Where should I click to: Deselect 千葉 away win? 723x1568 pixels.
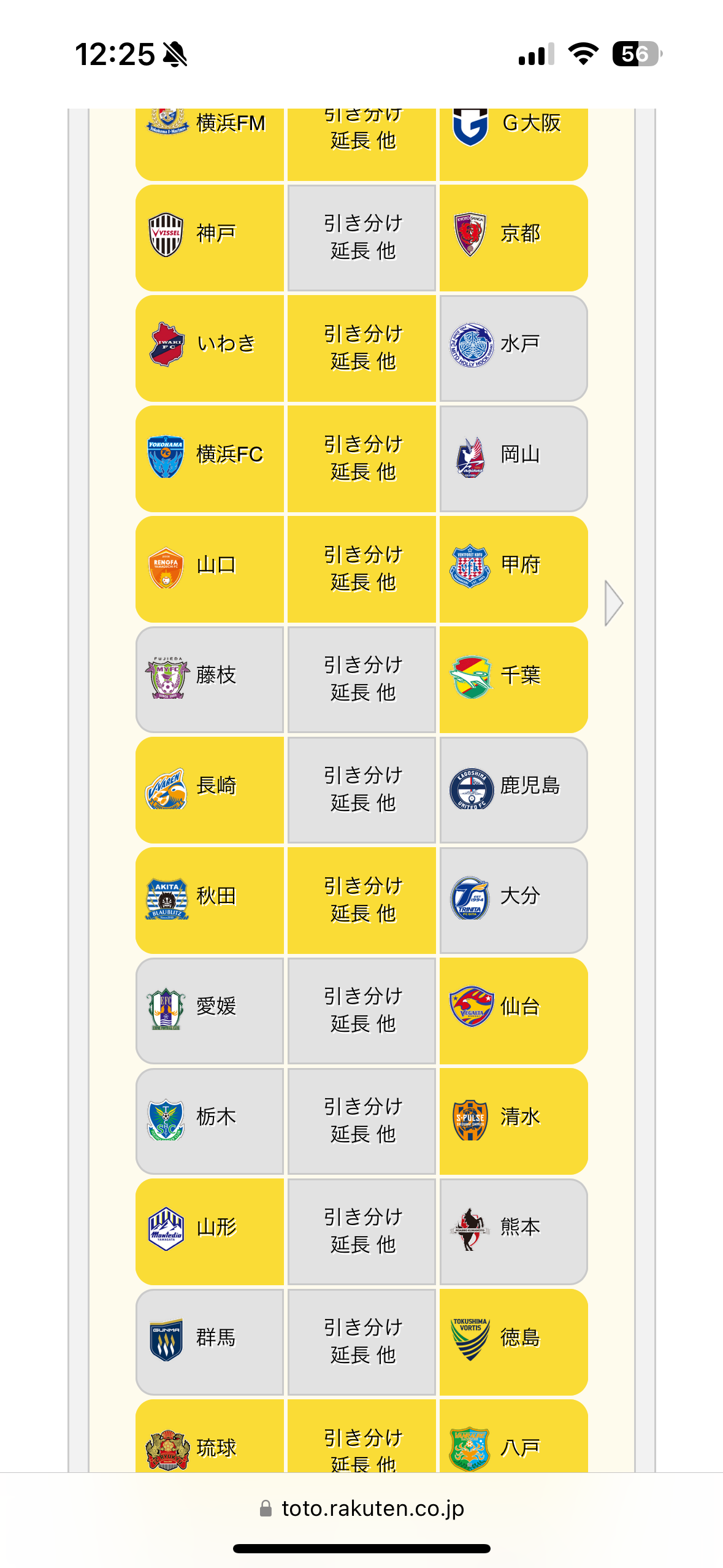(x=514, y=680)
